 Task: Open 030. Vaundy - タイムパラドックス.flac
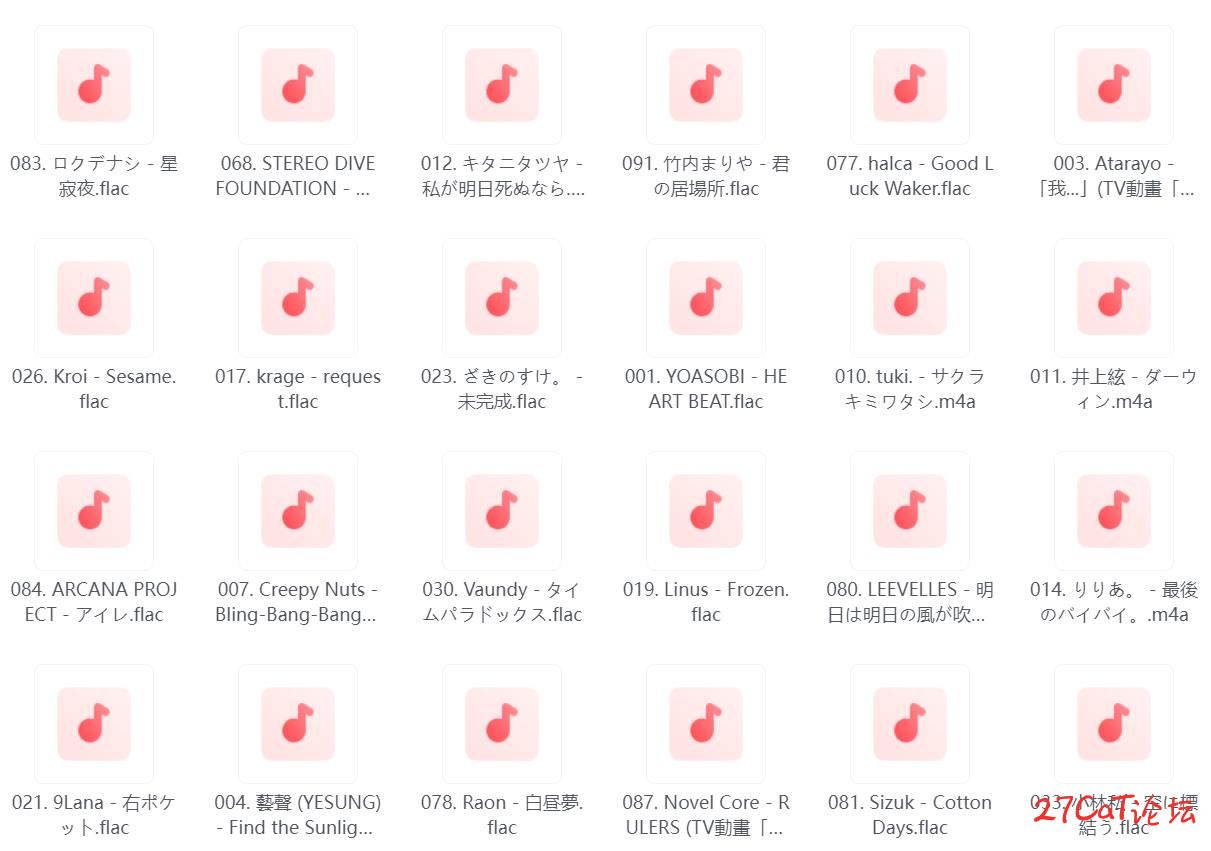502,511
